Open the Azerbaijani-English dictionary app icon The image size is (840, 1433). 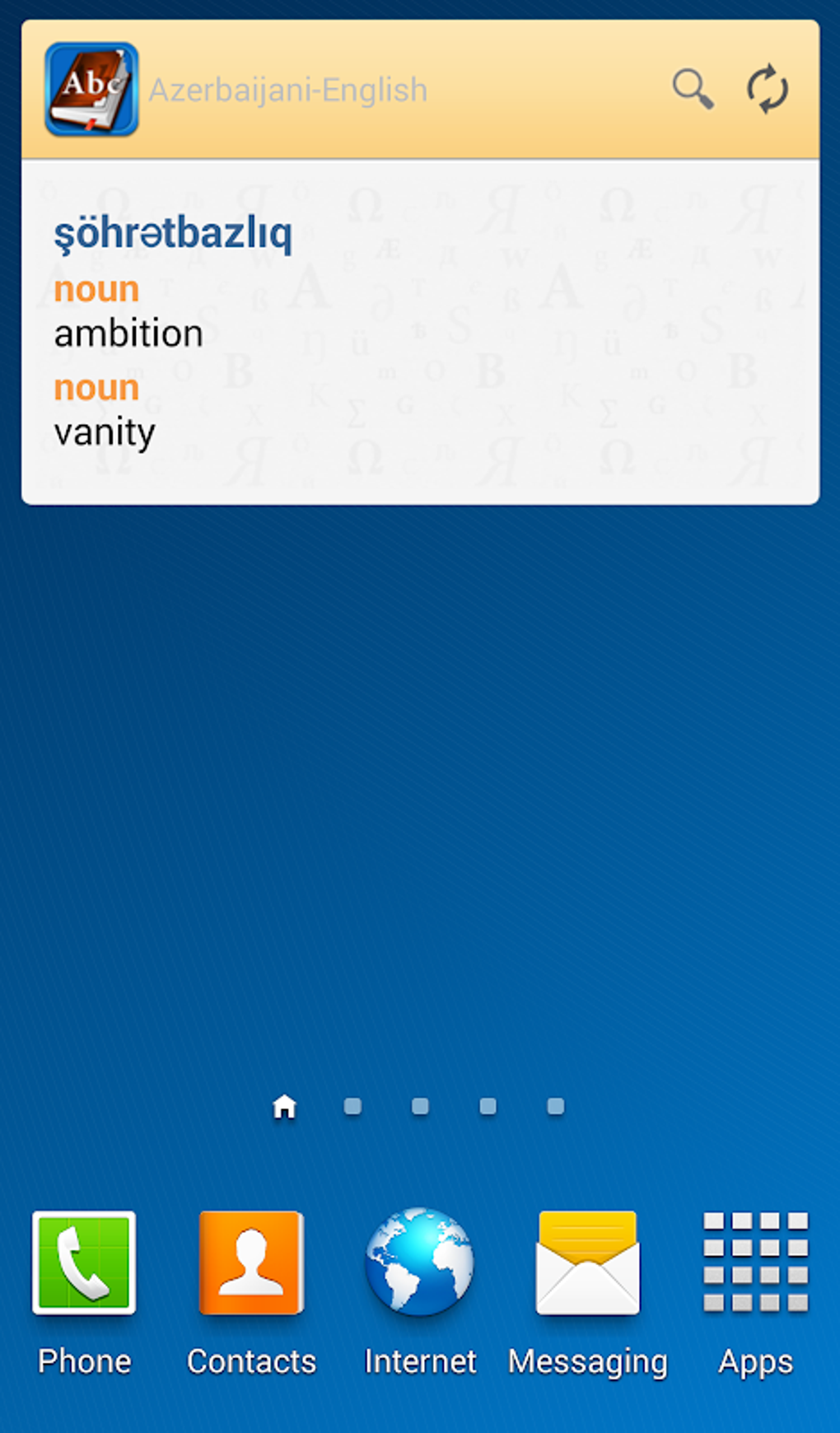pyautogui.click(x=91, y=89)
